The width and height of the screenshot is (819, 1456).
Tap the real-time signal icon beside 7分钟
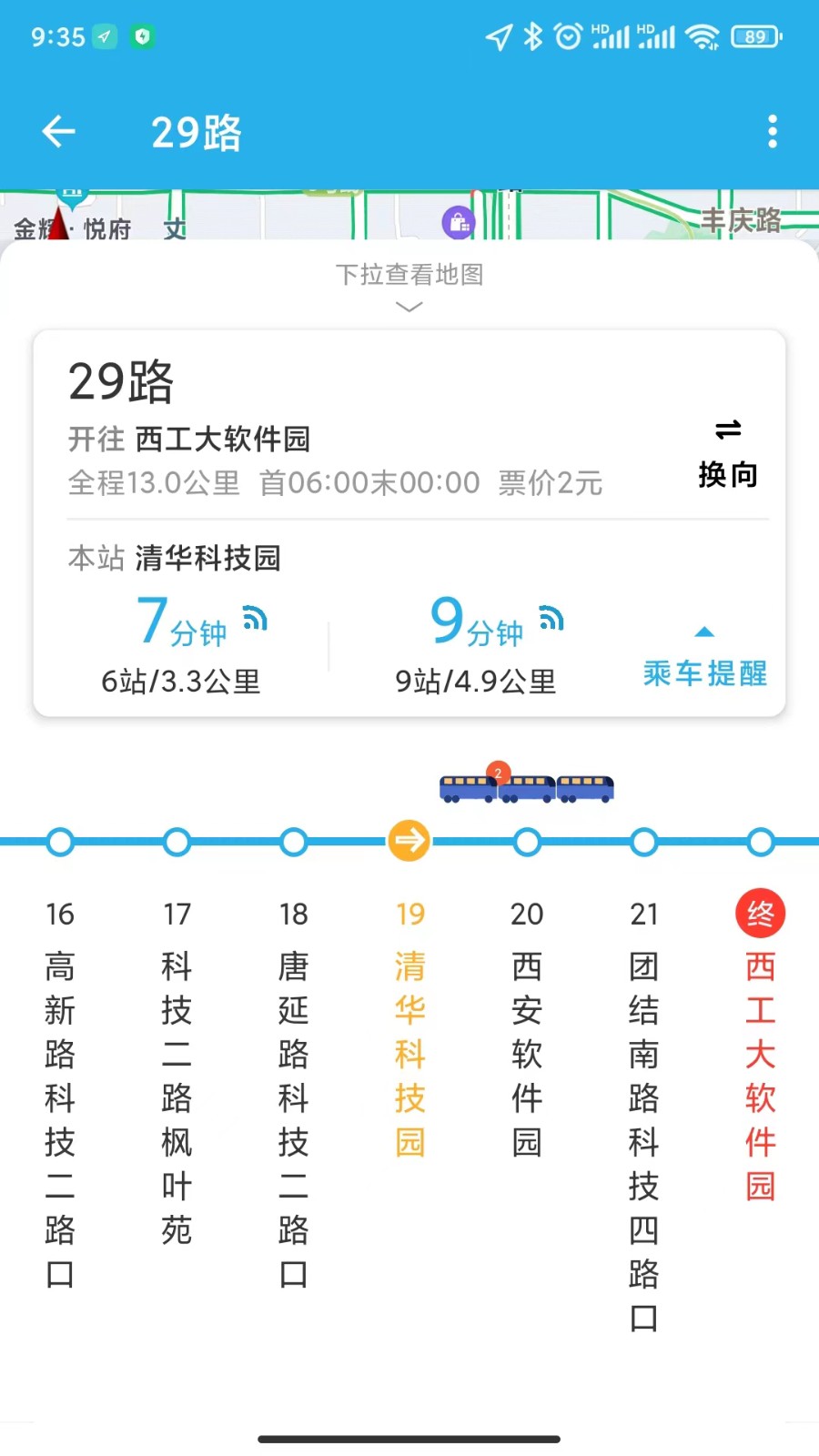255,617
